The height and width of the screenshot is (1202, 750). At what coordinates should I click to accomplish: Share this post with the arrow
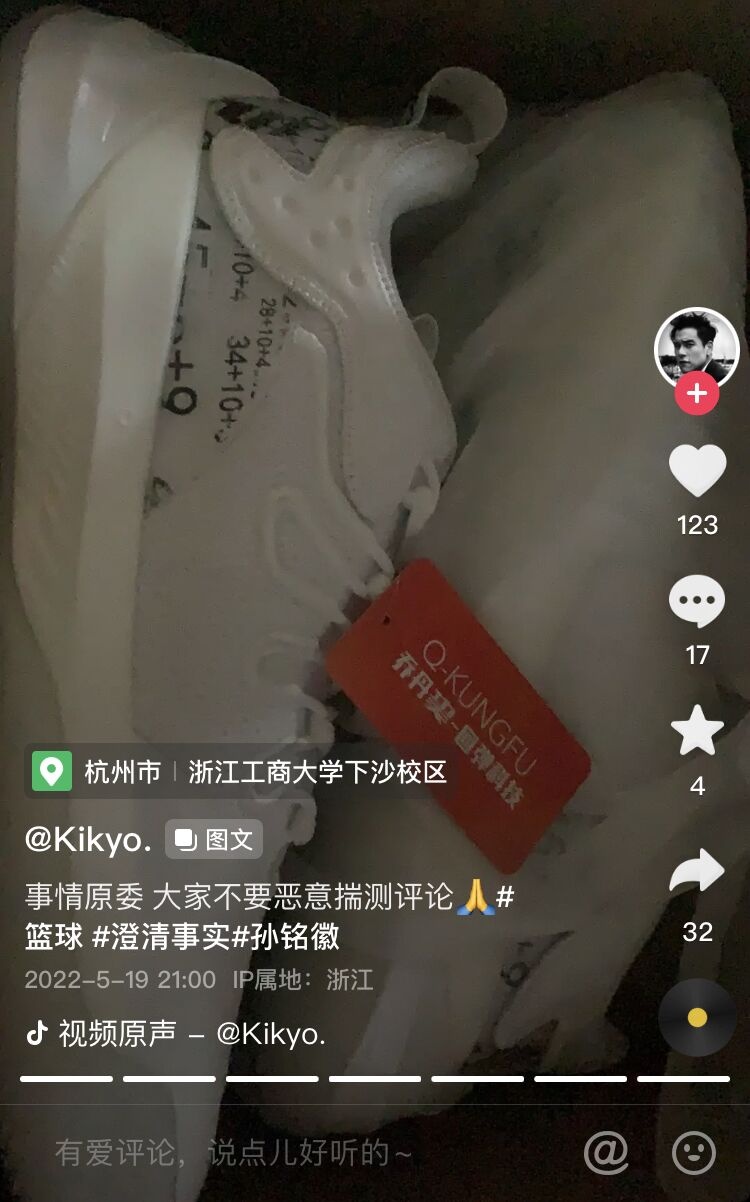(697, 872)
